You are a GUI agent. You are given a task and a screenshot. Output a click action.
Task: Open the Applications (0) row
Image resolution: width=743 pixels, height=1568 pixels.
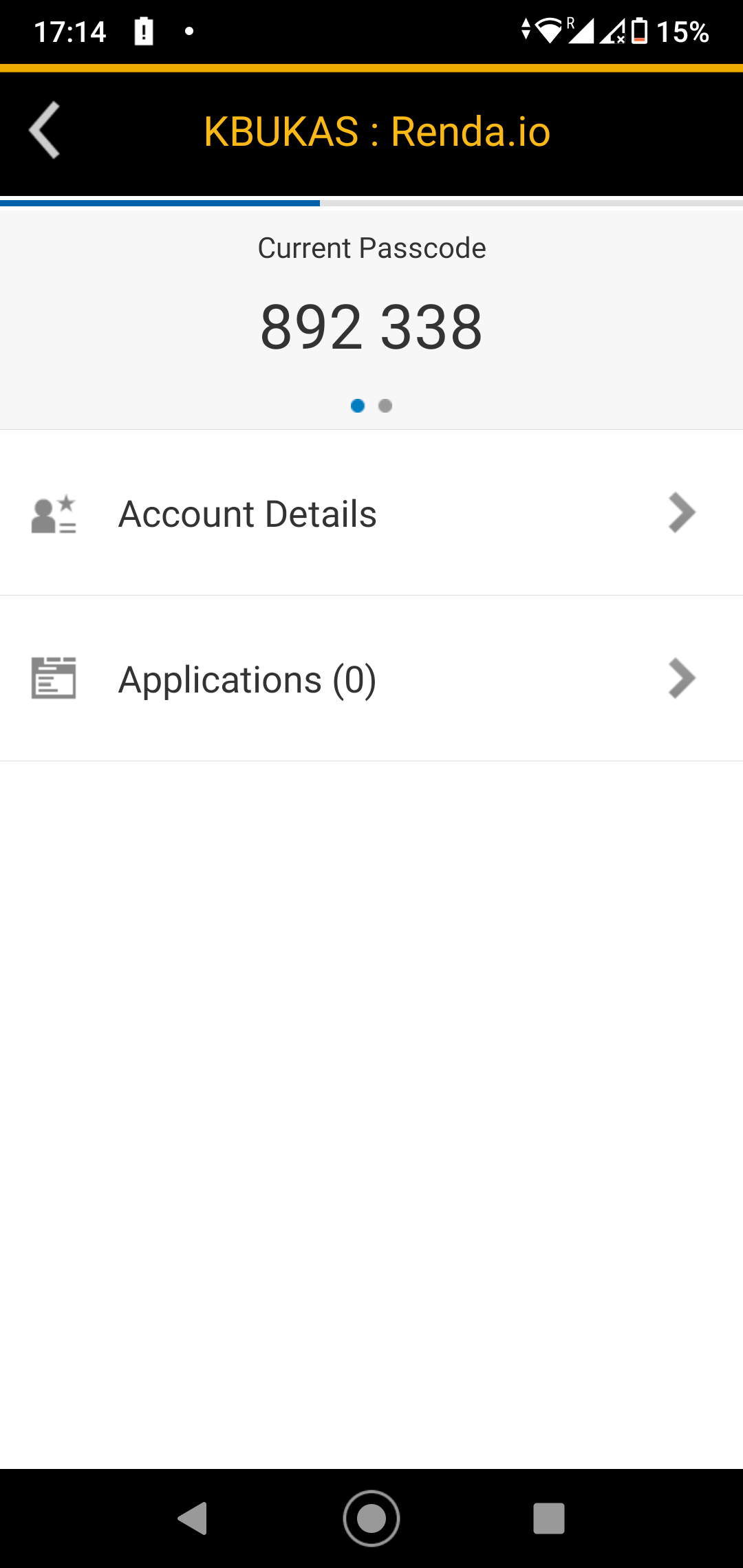pos(248,679)
